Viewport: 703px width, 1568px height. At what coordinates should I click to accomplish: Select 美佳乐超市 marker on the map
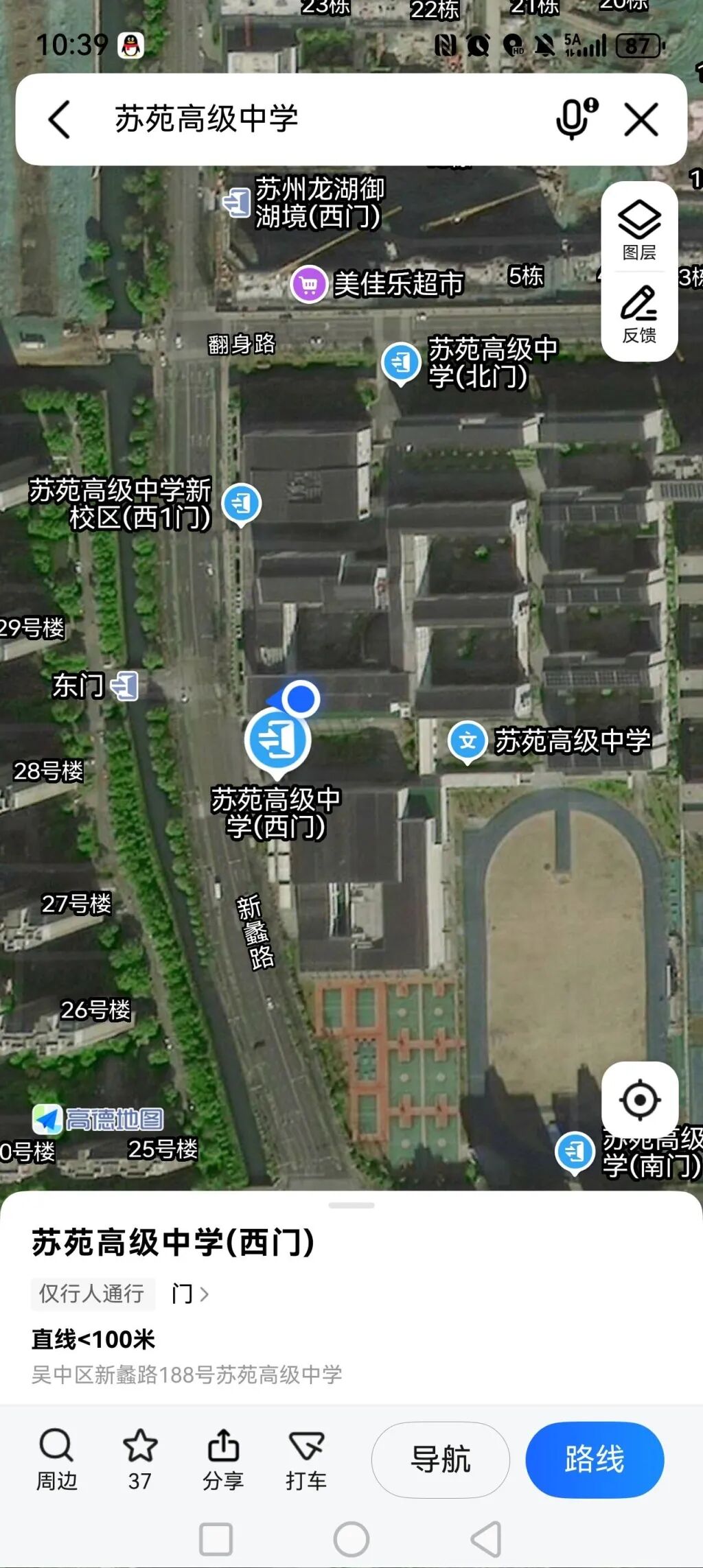[x=309, y=283]
